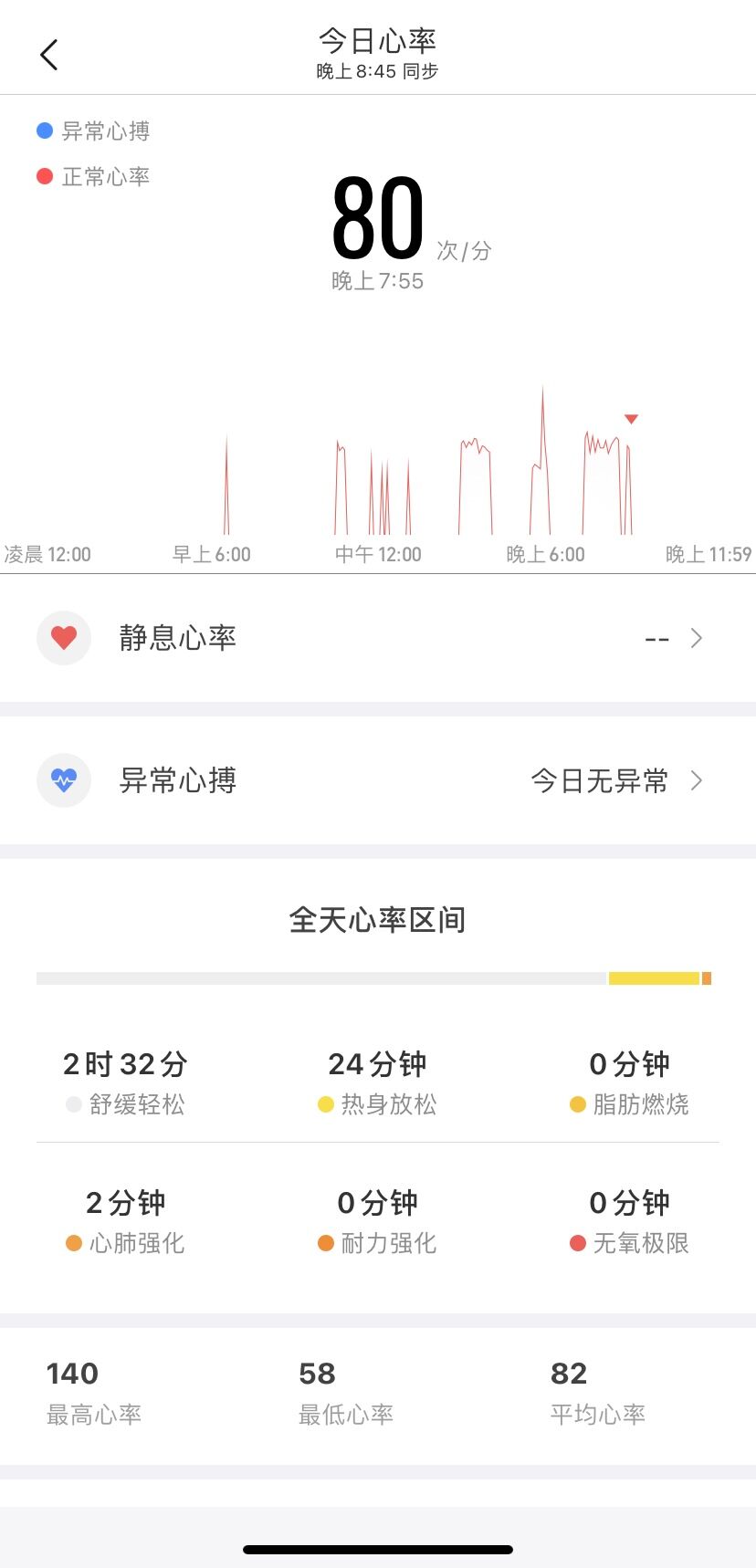Expand details next to 今日无异常 text

(697, 780)
